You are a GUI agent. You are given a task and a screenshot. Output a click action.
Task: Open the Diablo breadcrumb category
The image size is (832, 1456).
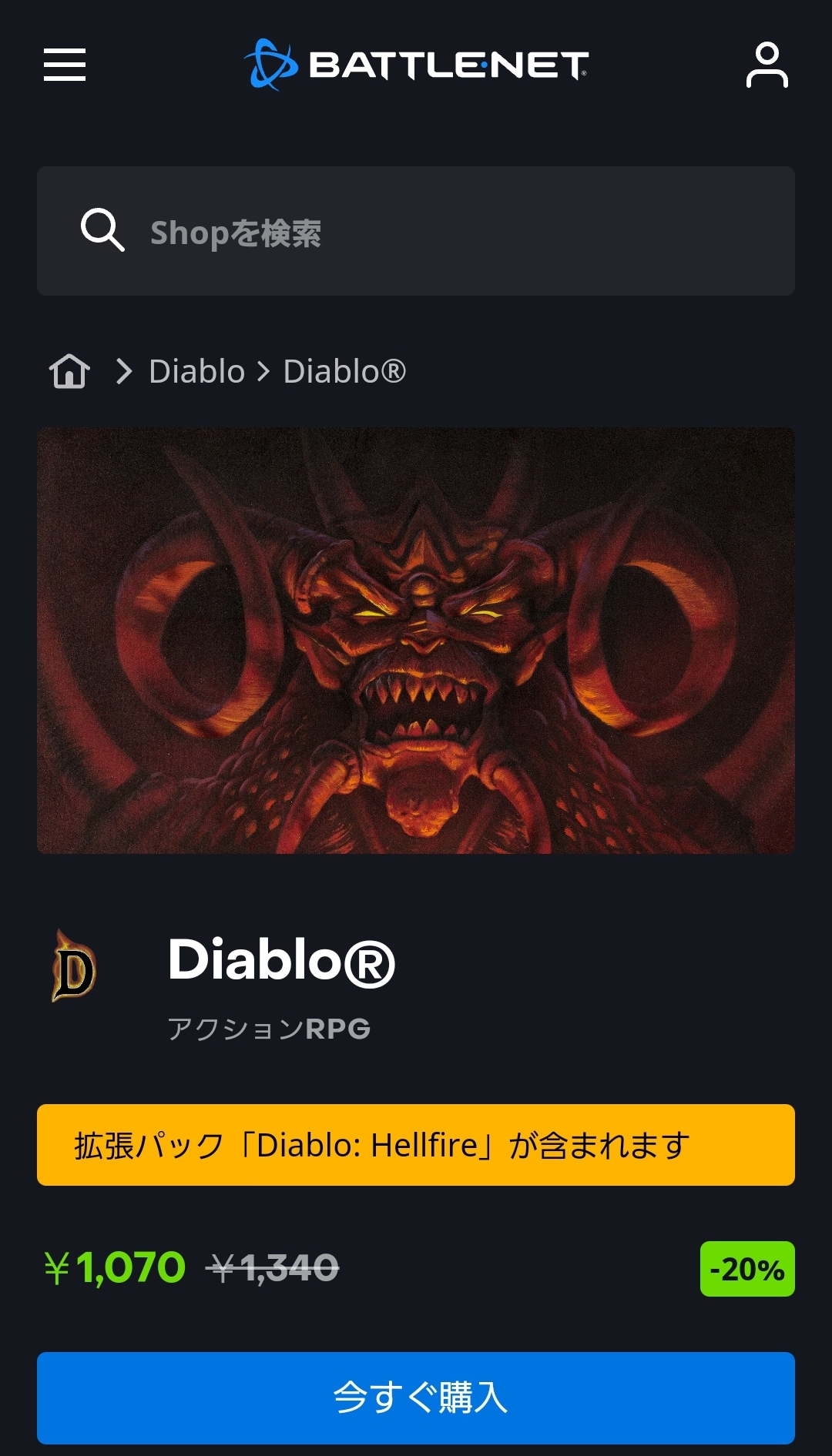coord(196,371)
